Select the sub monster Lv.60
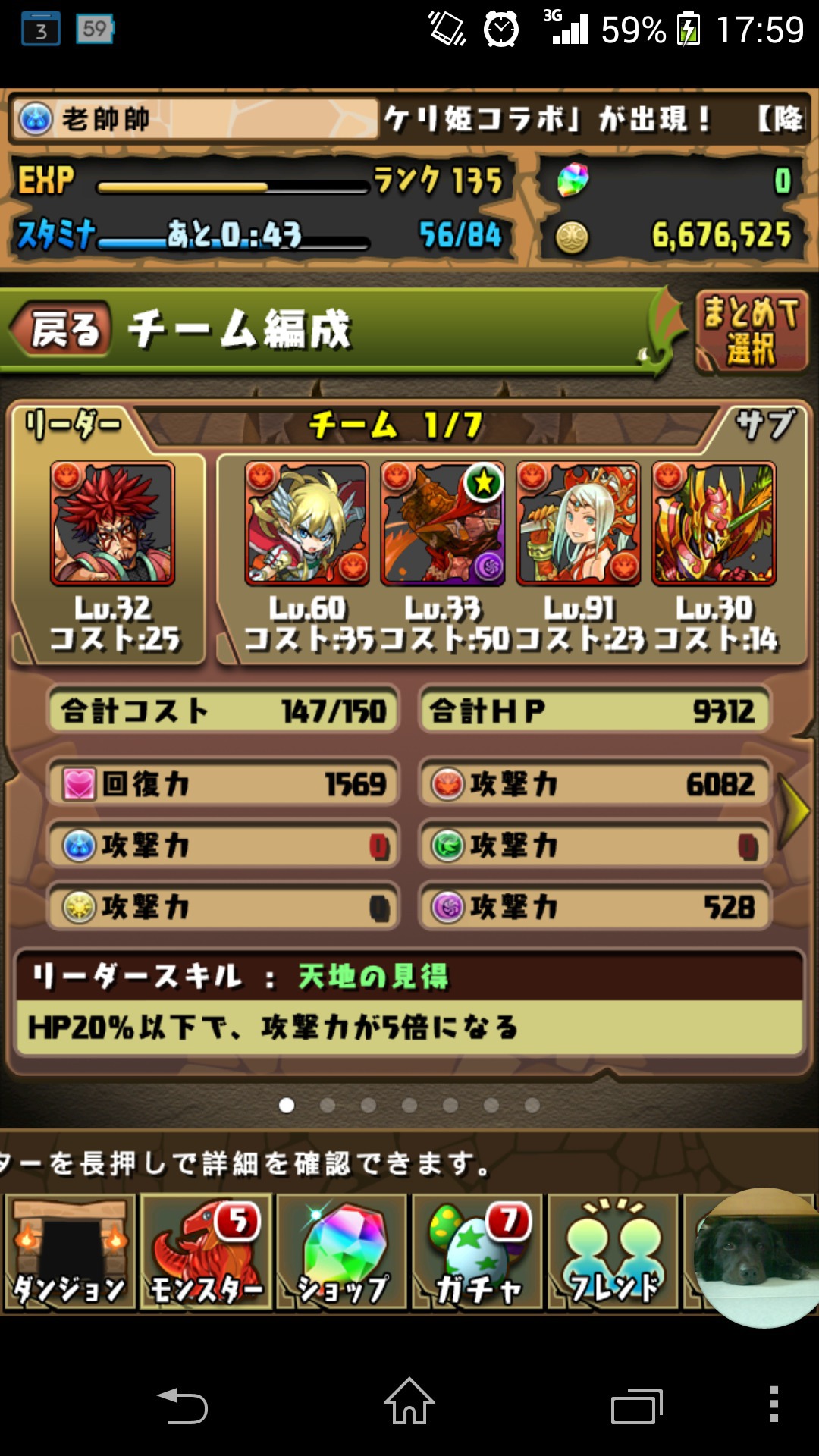This screenshot has height=1456, width=819. [x=307, y=523]
